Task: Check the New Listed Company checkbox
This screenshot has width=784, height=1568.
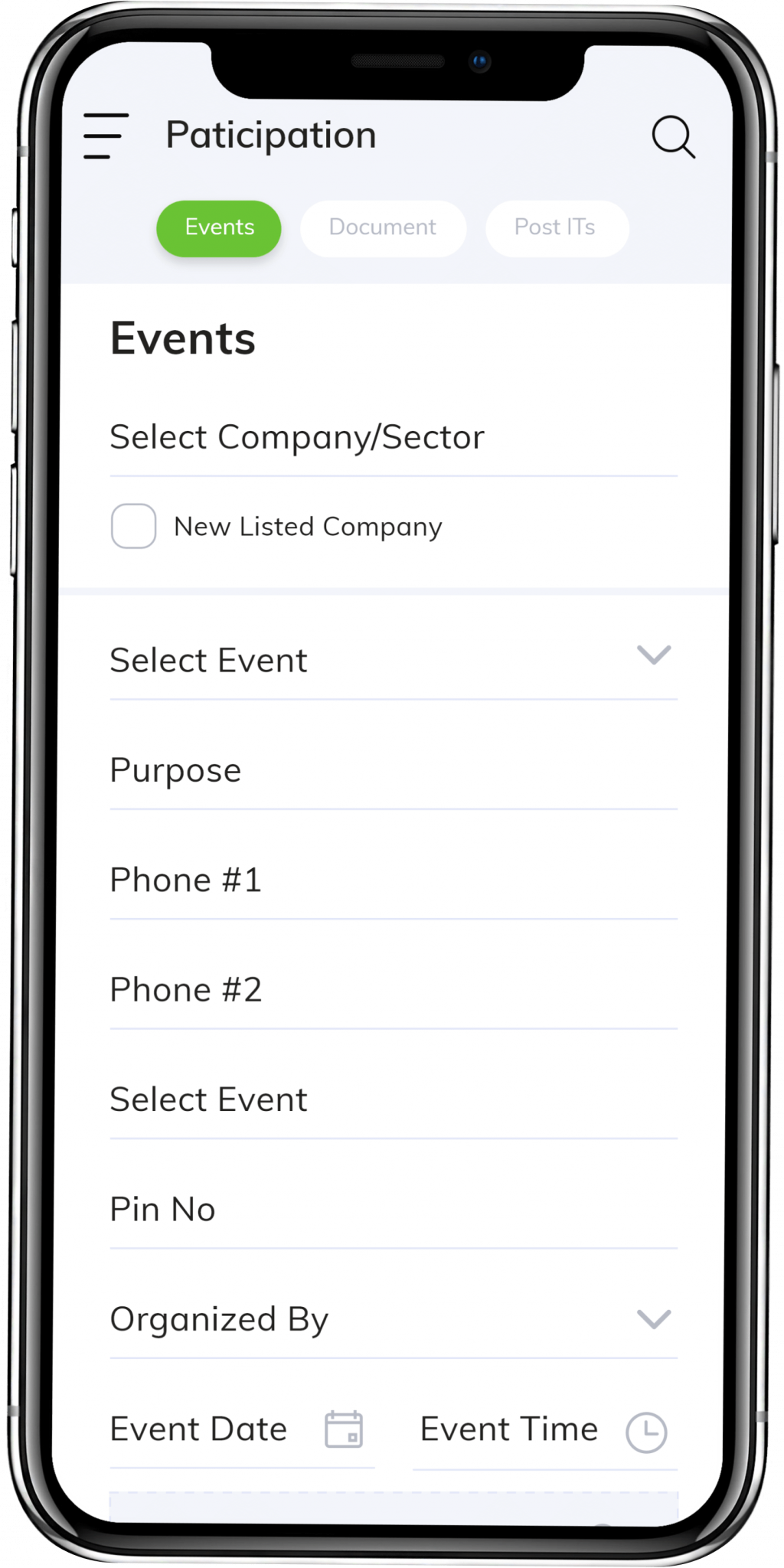Action: (134, 526)
